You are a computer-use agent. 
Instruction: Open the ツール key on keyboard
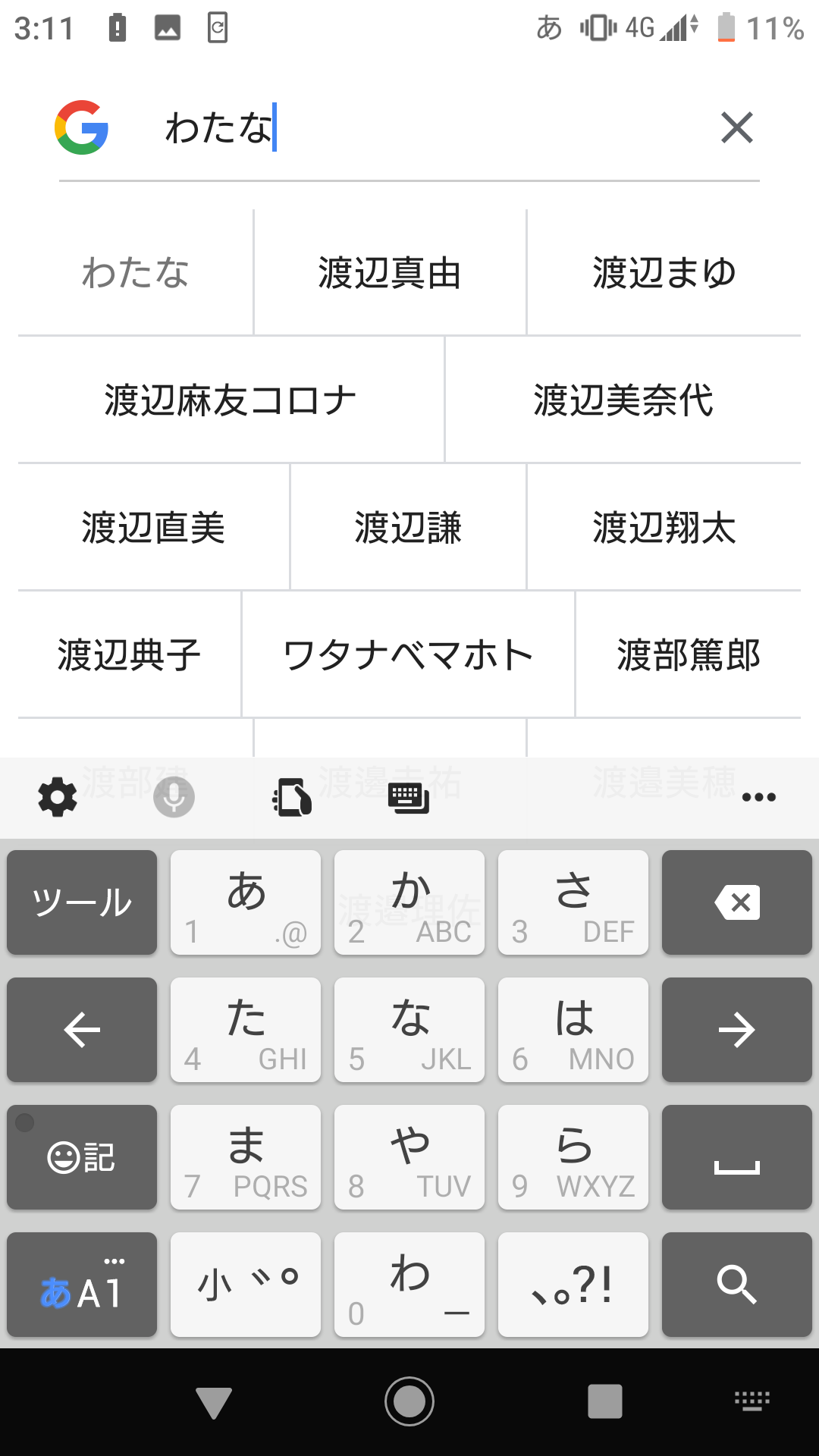82,902
